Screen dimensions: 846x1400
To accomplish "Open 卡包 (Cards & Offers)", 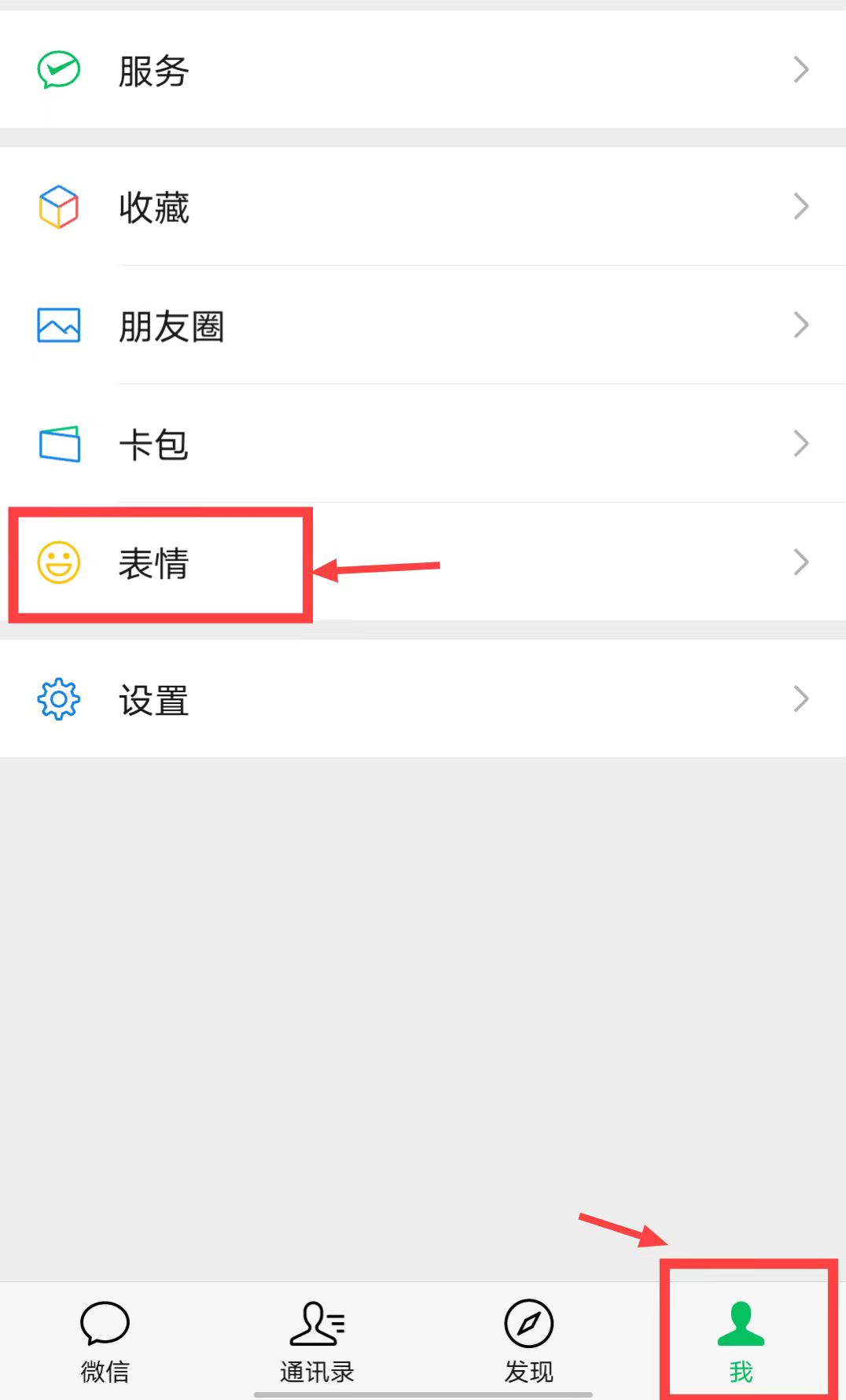I will (x=423, y=444).
